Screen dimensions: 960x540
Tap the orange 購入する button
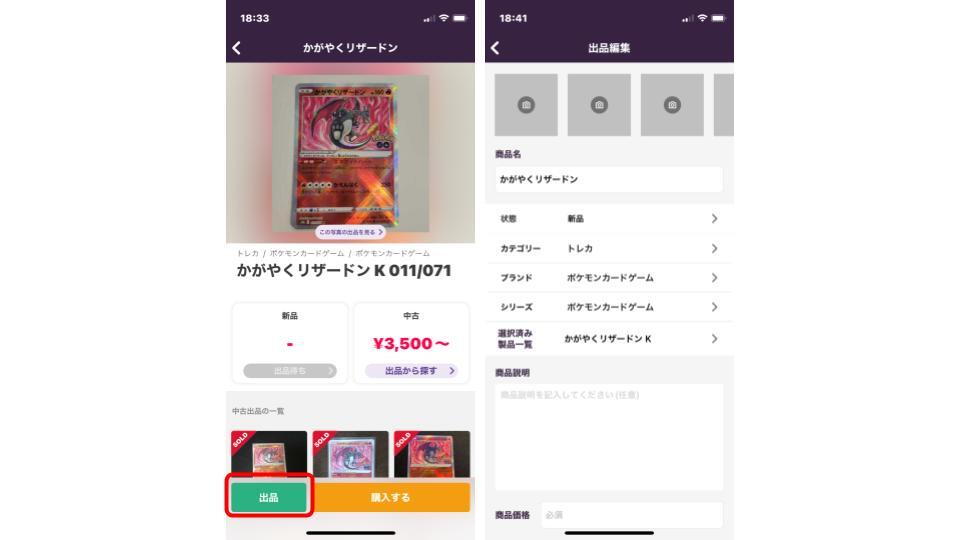click(x=391, y=497)
